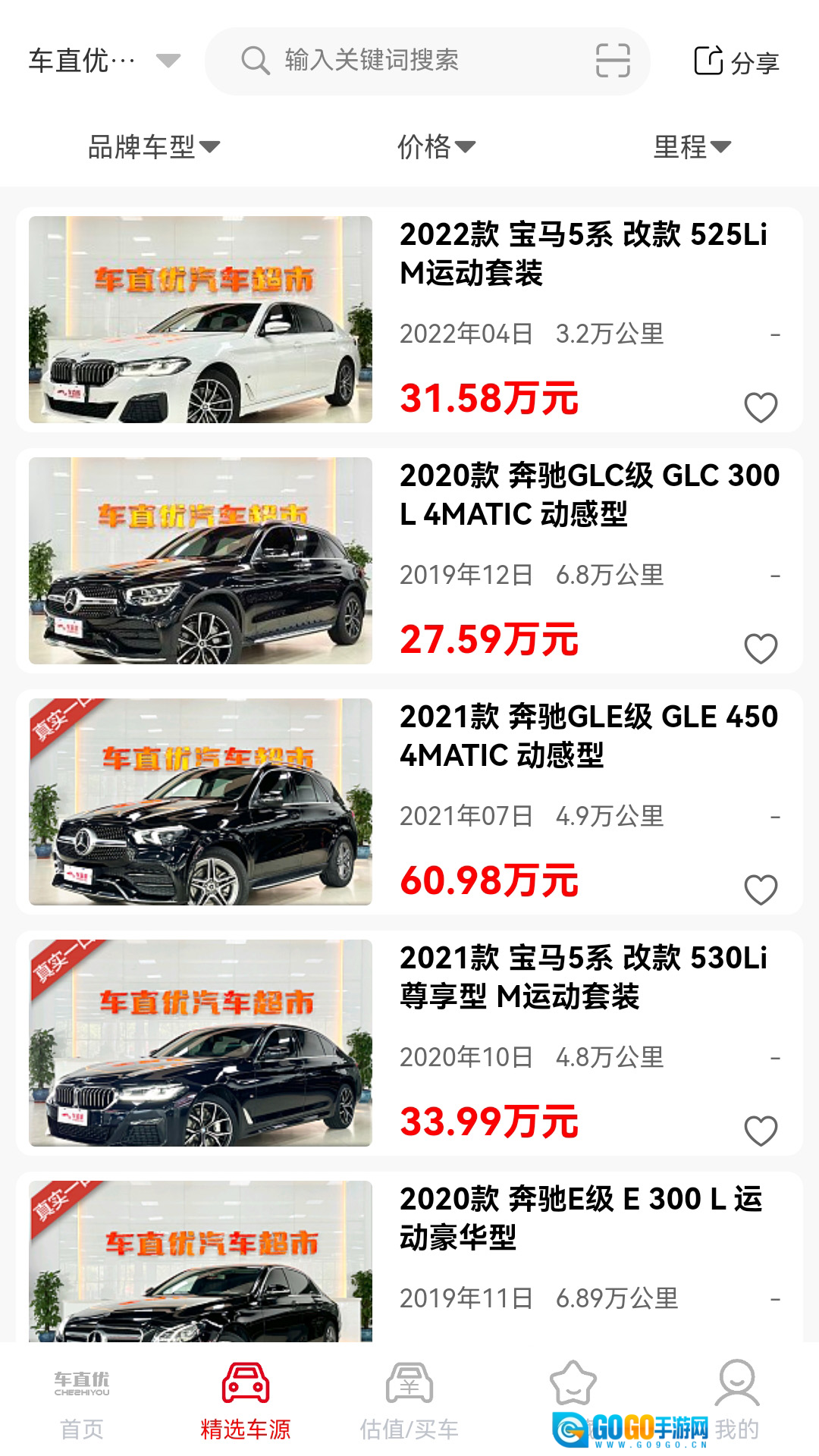
Task: Expand the 品牌车型 filter
Action: coord(154,146)
